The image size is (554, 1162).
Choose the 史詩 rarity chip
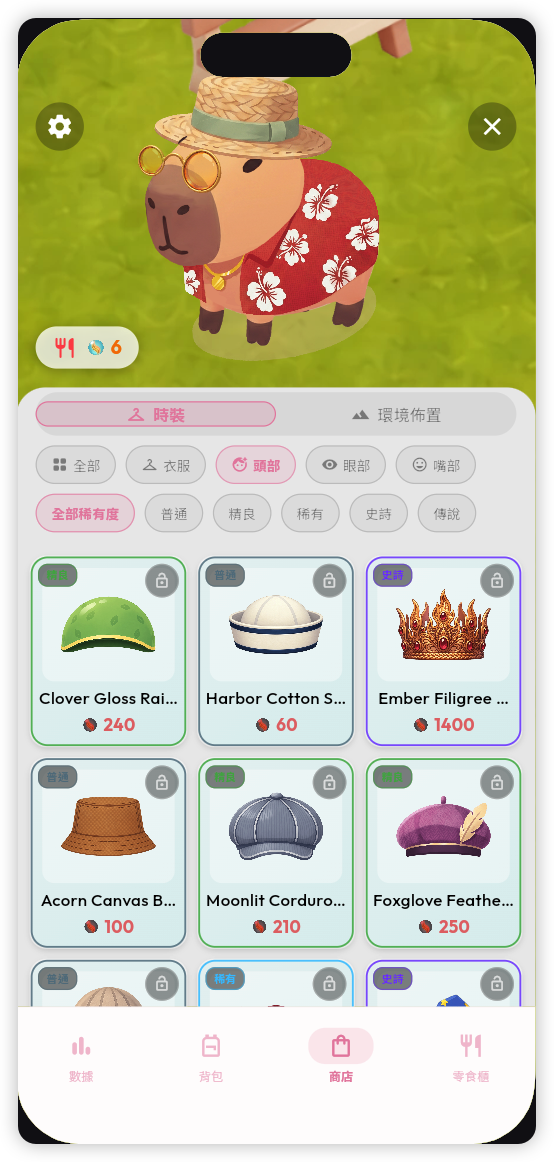378,513
